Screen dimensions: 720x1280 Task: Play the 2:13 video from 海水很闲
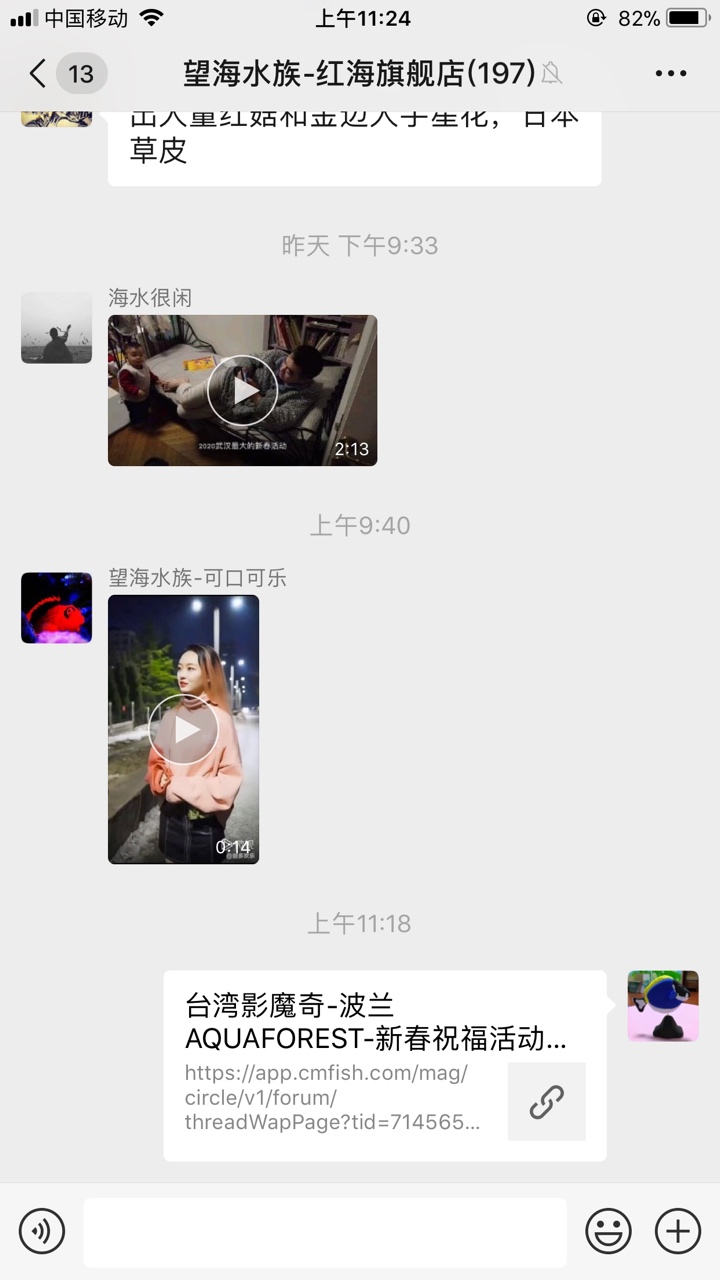click(242, 390)
